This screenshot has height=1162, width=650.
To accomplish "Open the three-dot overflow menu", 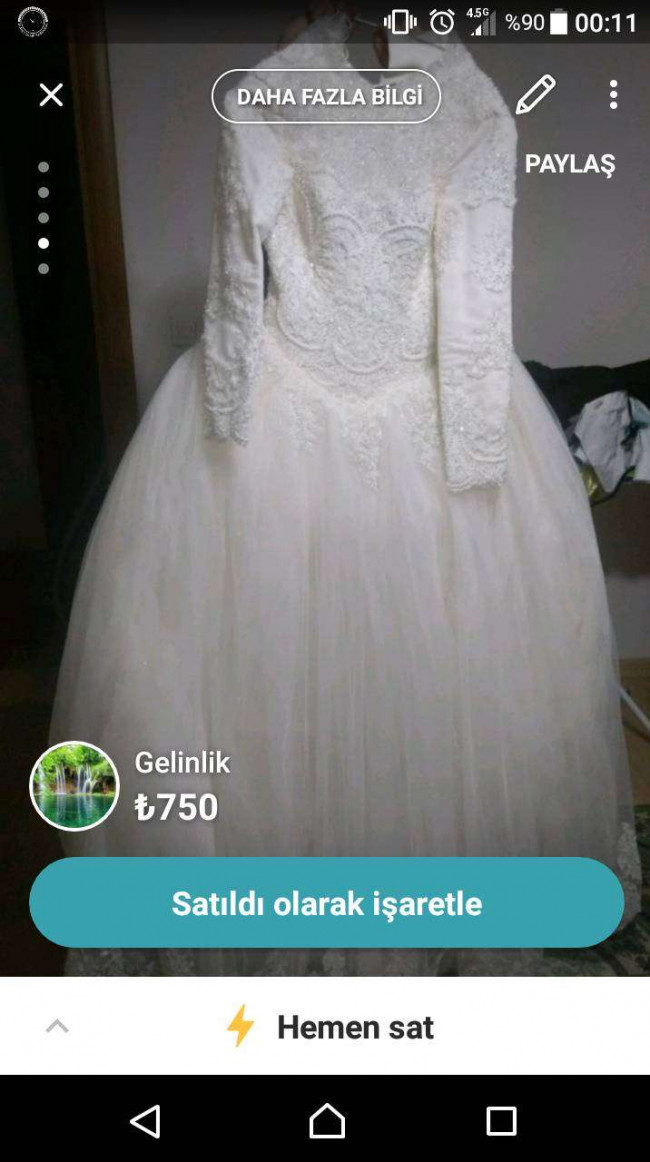I will (613, 95).
